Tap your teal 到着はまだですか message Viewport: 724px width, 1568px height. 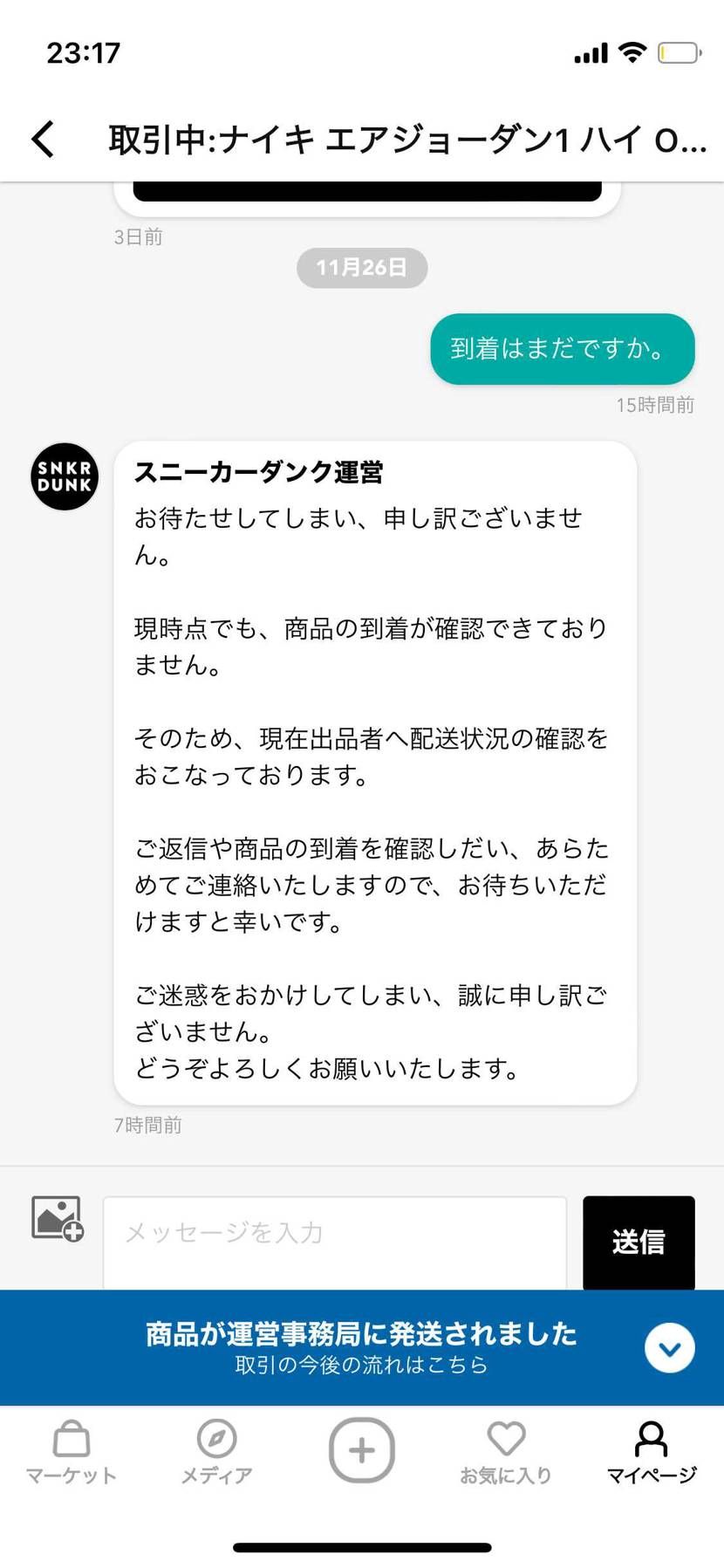click(x=563, y=349)
